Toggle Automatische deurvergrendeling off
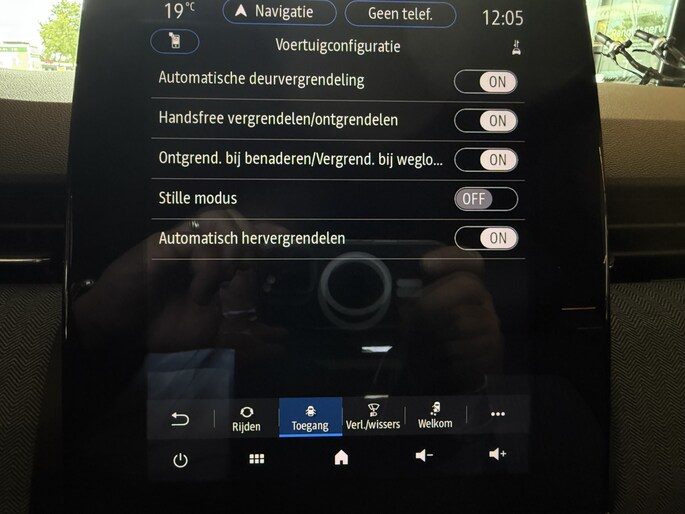The height and width of the screenshot is (514, 685). (486, 82)
